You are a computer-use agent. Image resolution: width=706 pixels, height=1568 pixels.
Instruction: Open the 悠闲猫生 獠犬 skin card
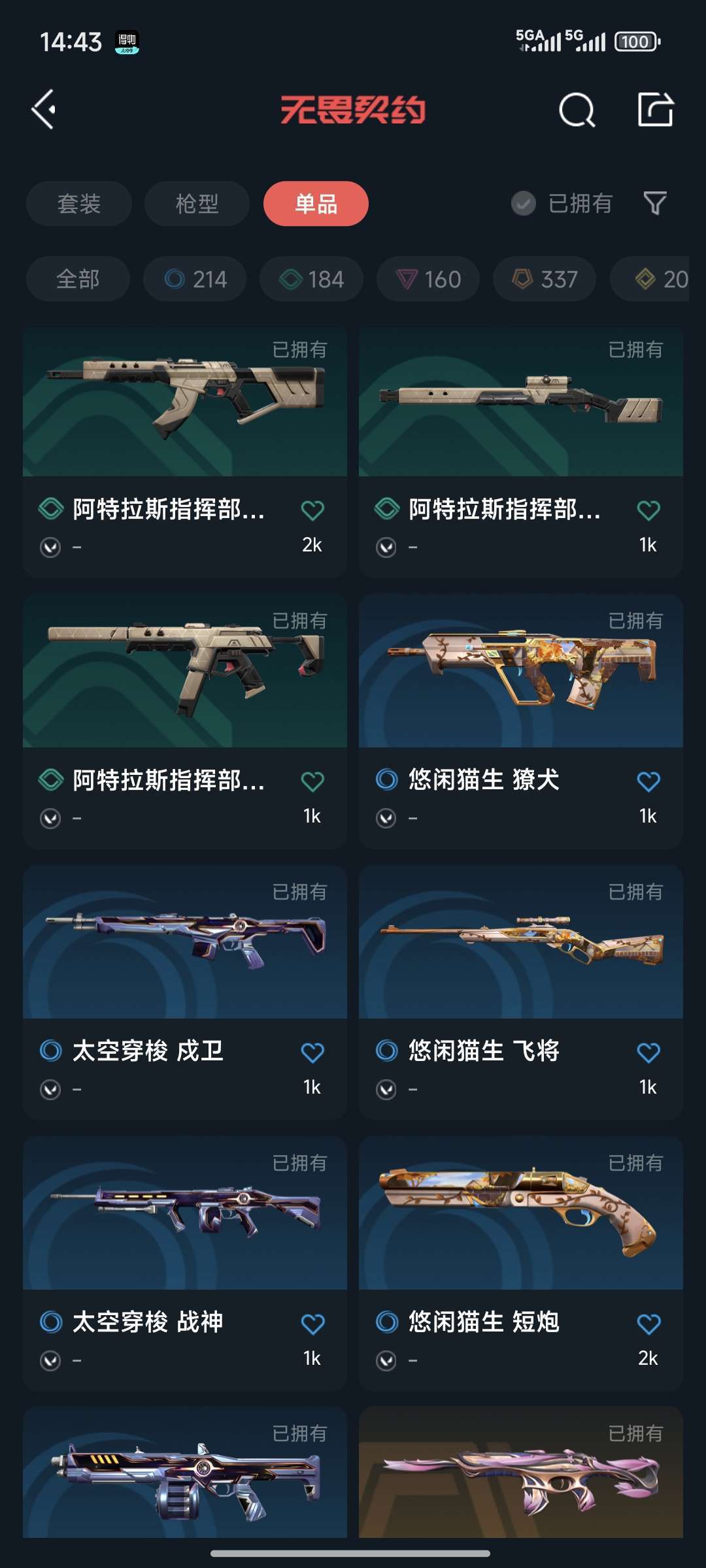[521, 721]
